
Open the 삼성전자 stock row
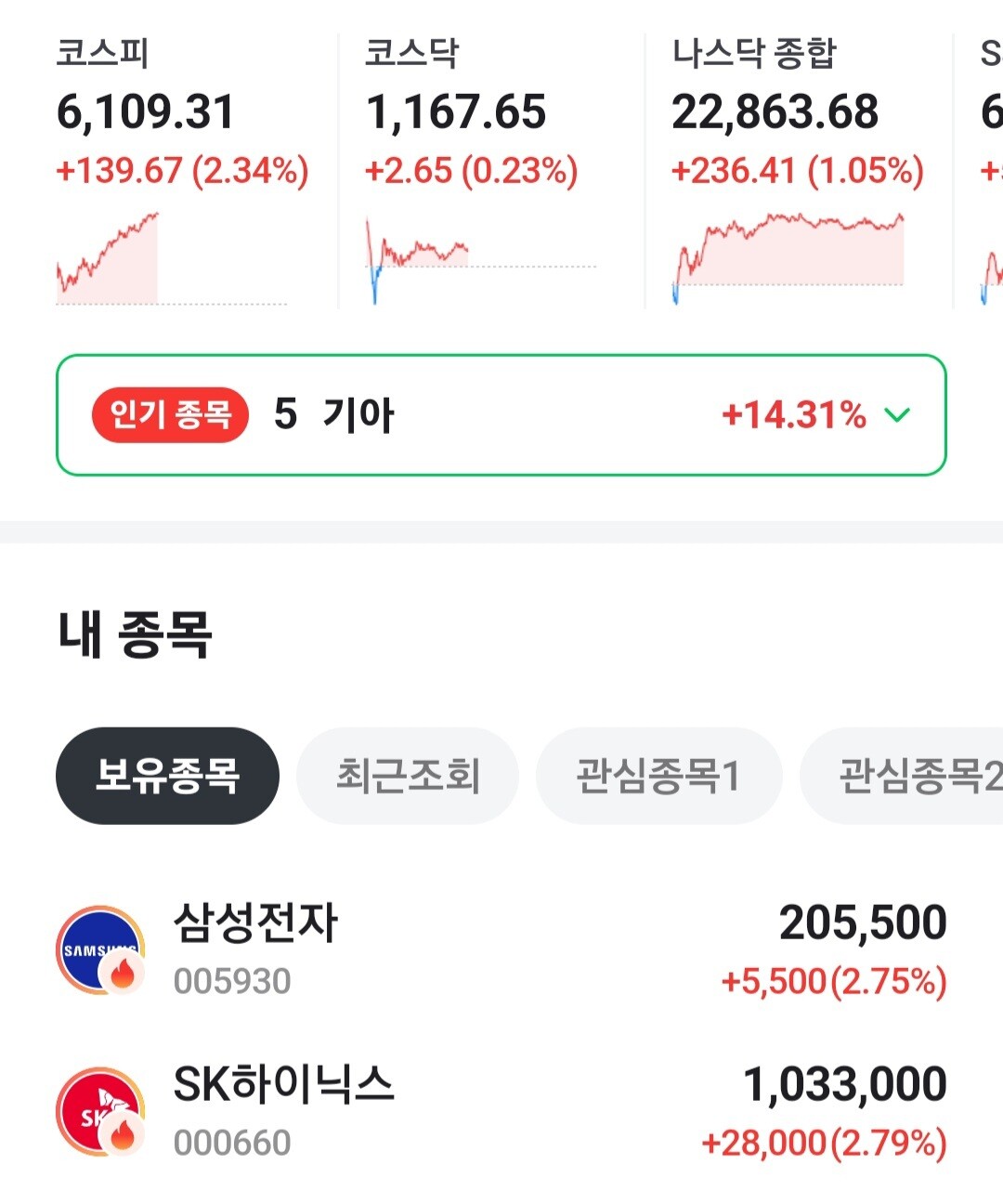pyautogui.click(x=501, y=949)
